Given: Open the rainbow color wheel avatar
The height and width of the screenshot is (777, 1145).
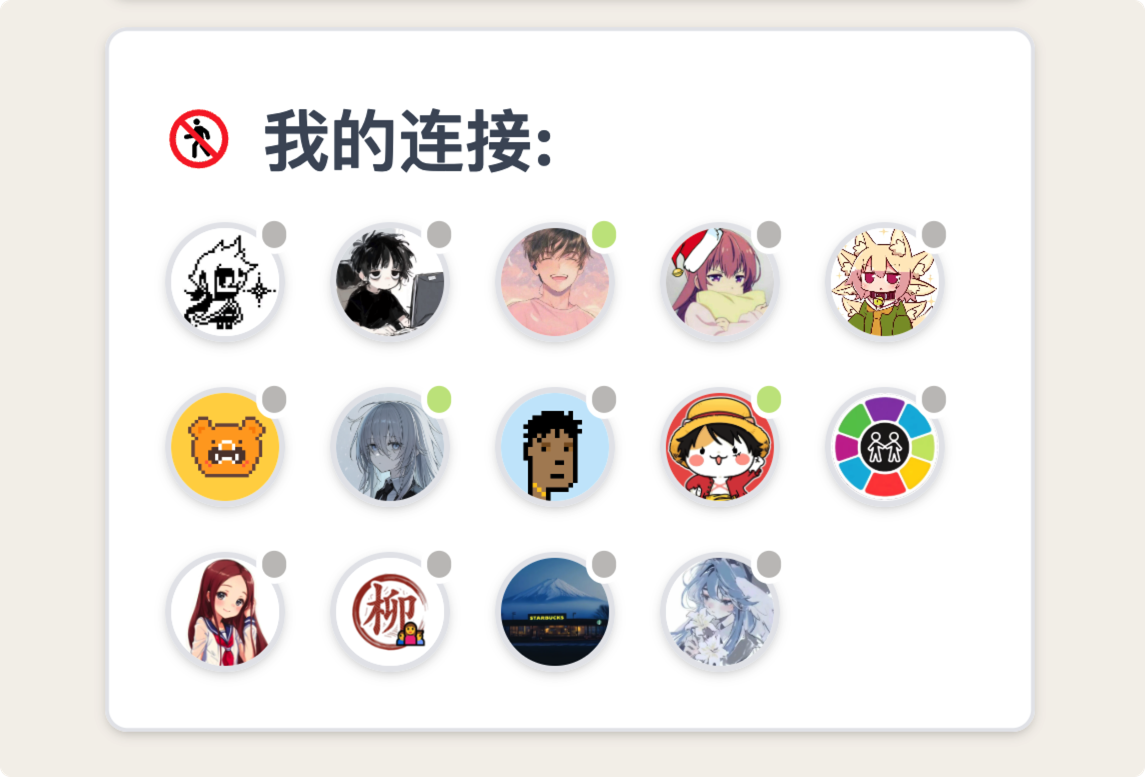Looking at the screenshot, I should 886,446.
